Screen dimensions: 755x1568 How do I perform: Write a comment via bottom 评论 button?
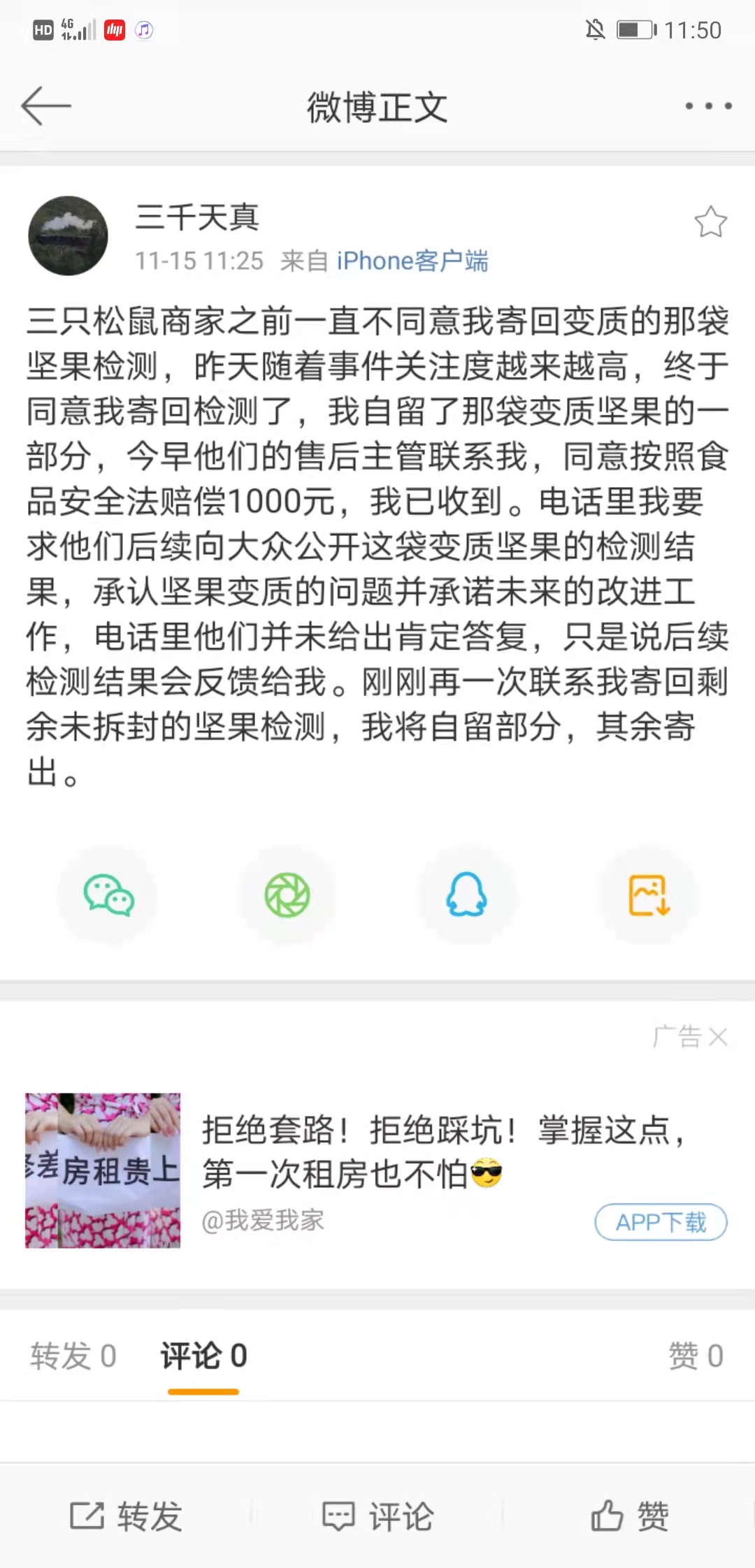pos(377,1516)
